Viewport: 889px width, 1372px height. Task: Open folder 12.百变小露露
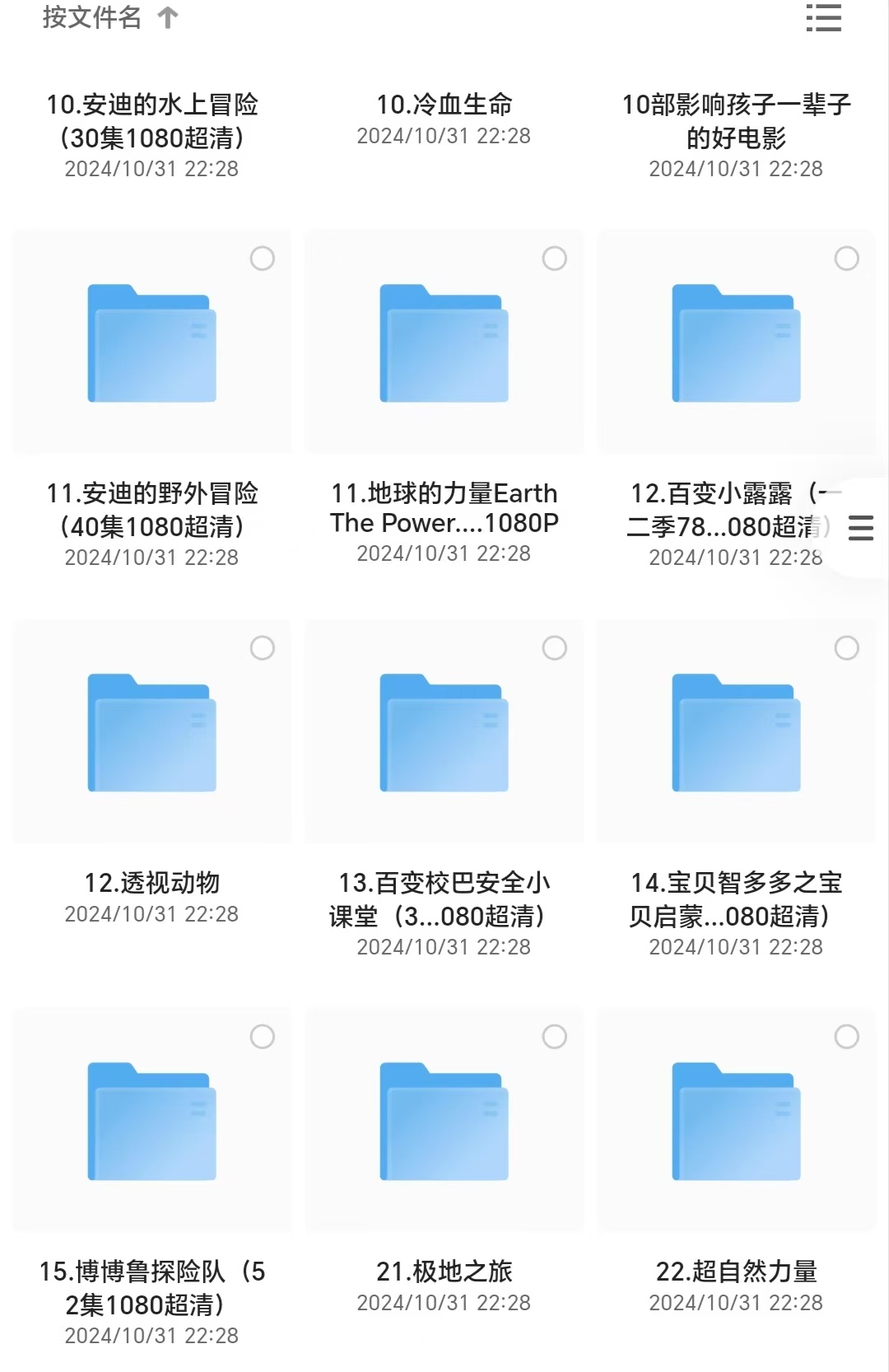736,343
